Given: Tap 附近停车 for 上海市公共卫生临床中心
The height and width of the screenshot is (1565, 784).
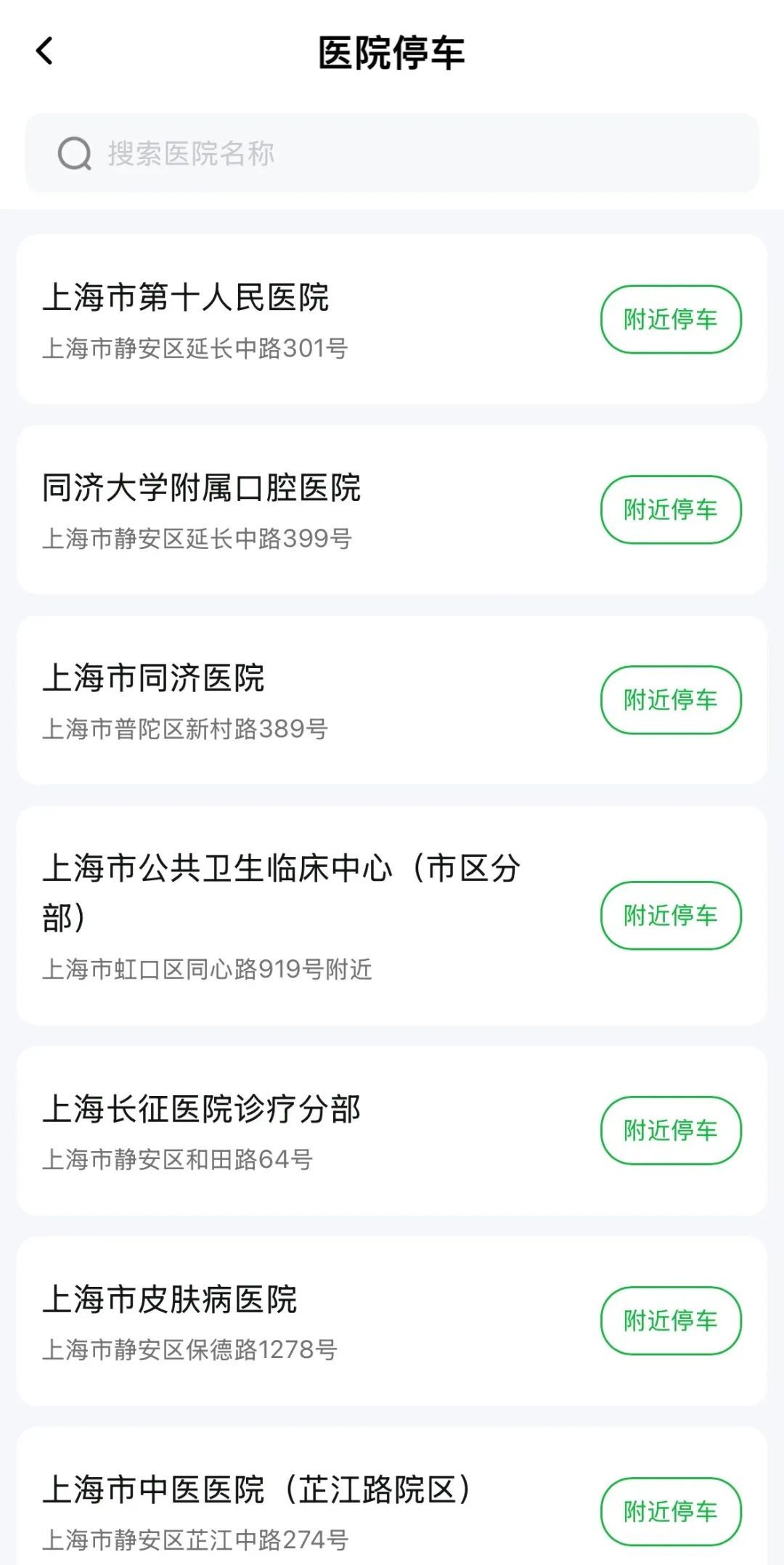Looking at the screenshot, I should point(671,916).
